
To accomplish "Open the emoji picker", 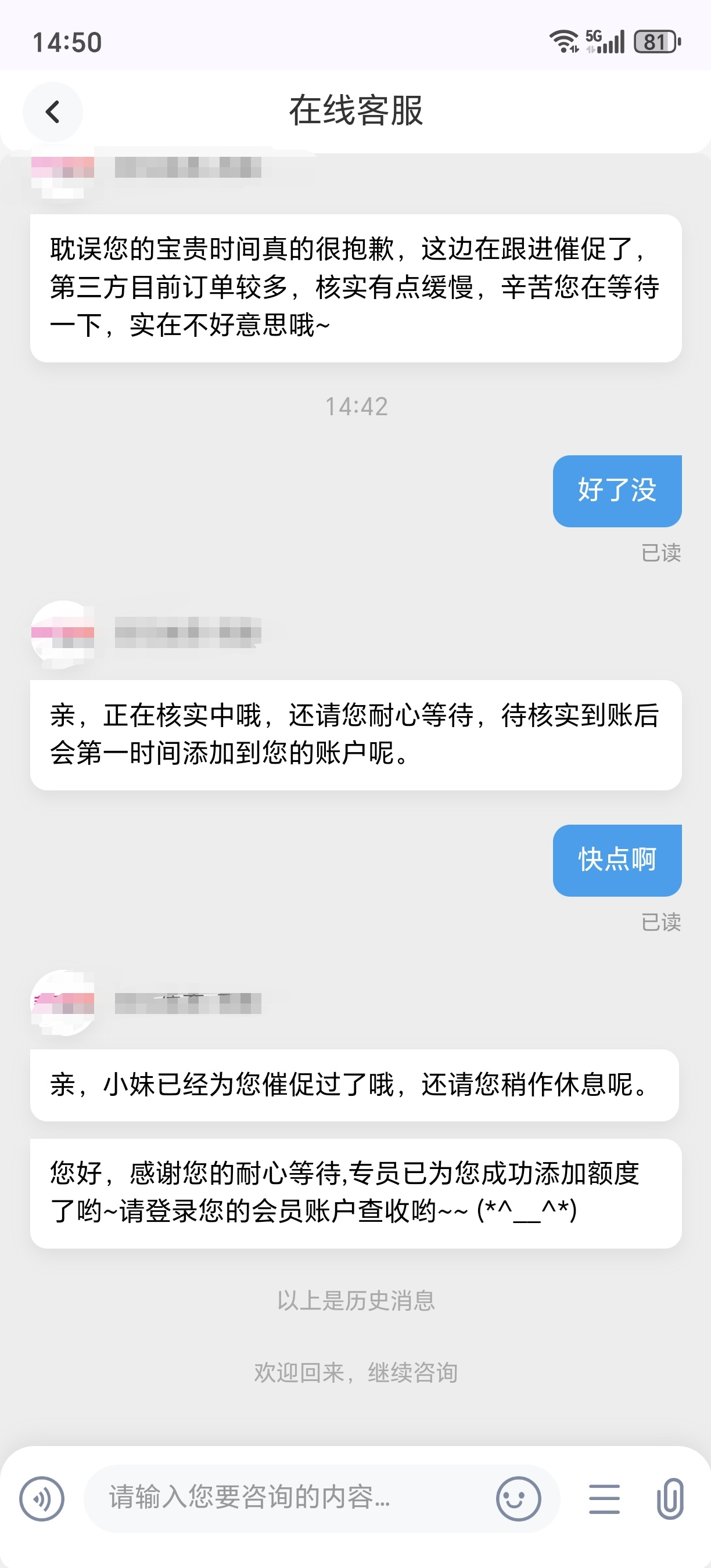I will 518,1499.
